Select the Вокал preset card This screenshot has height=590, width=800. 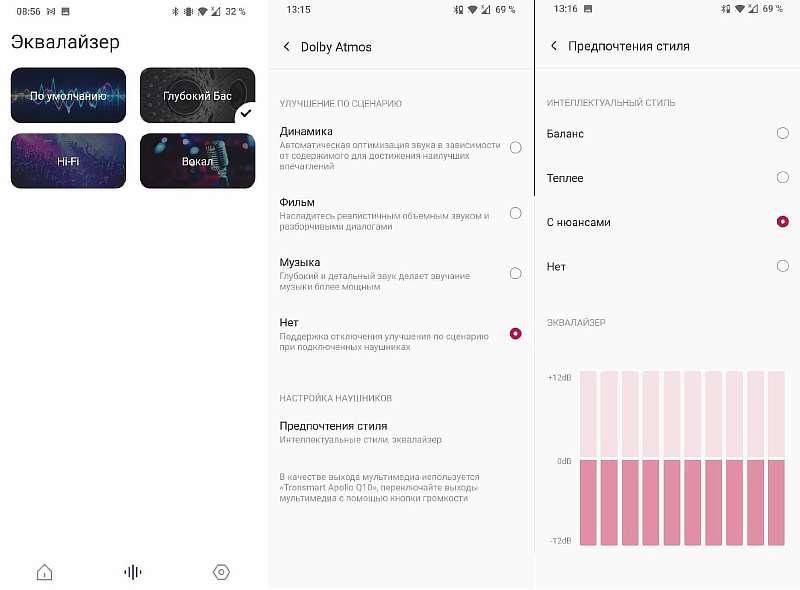[197, 161]
